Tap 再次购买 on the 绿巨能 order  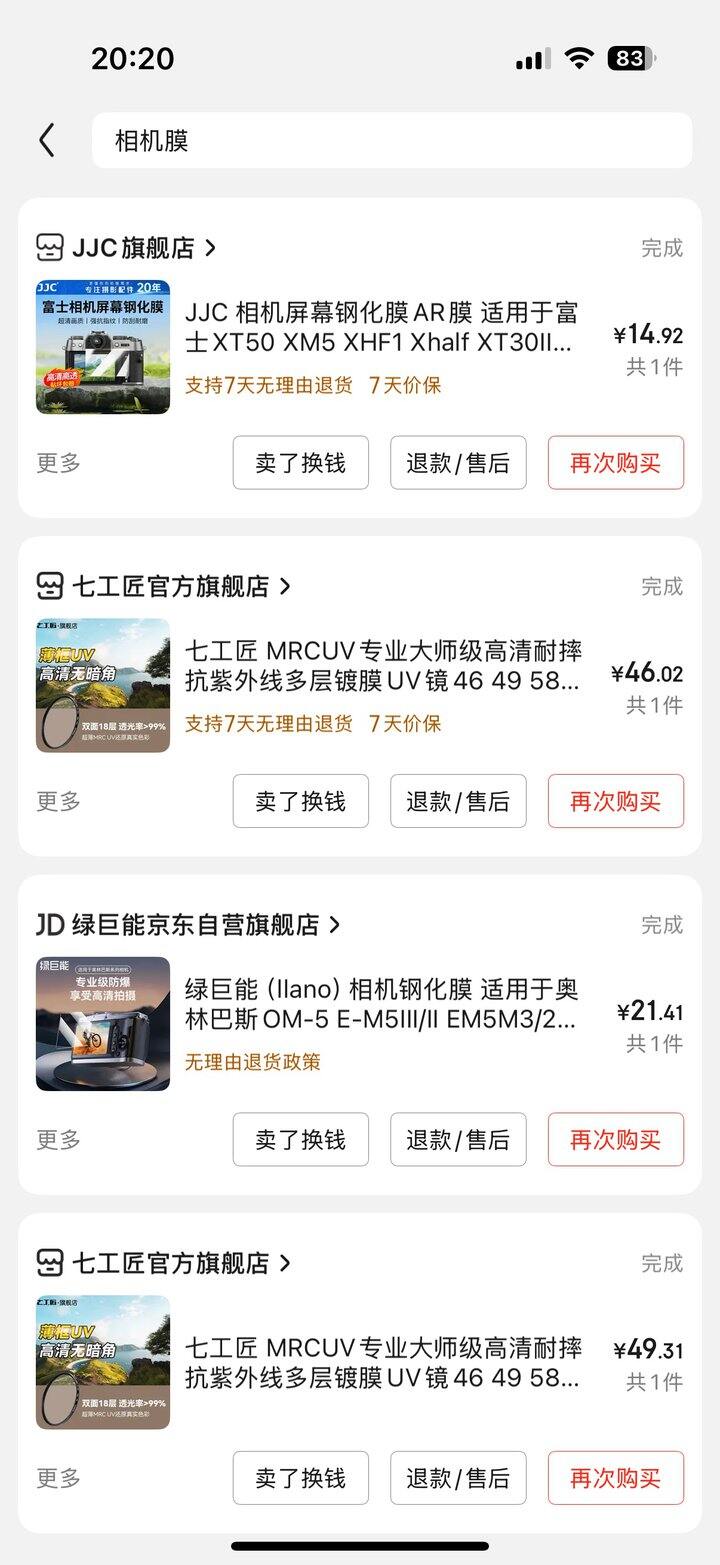615,1139
